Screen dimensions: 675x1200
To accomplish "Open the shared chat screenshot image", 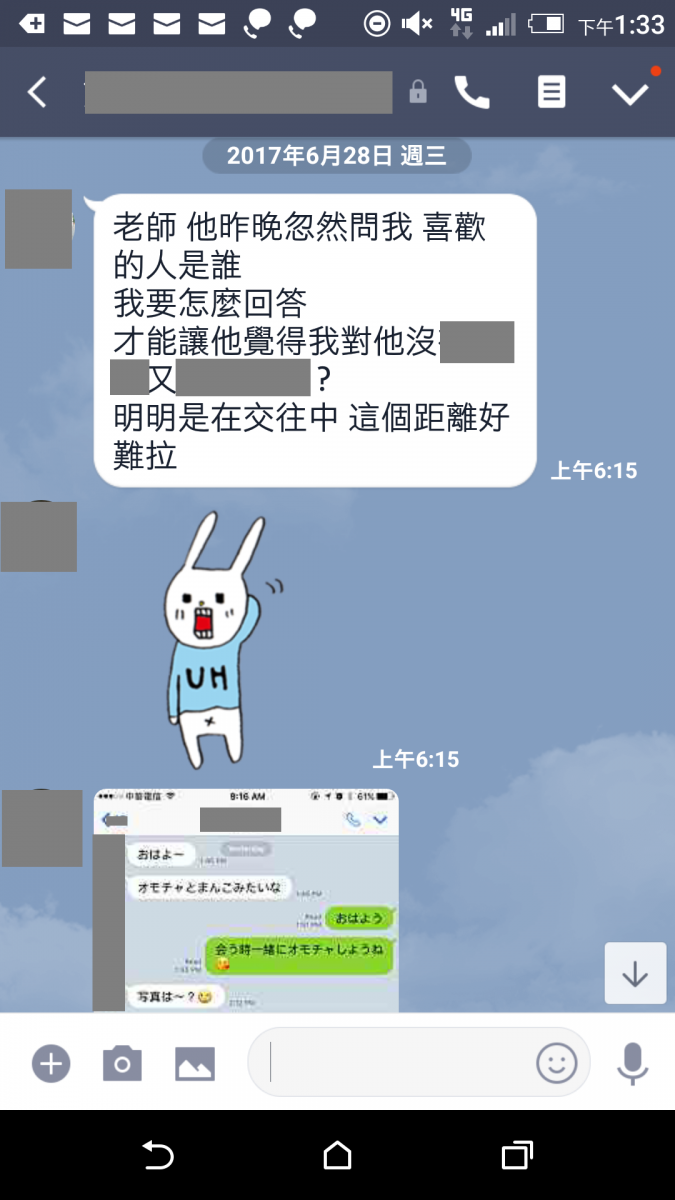I will [x=246, y=900].
